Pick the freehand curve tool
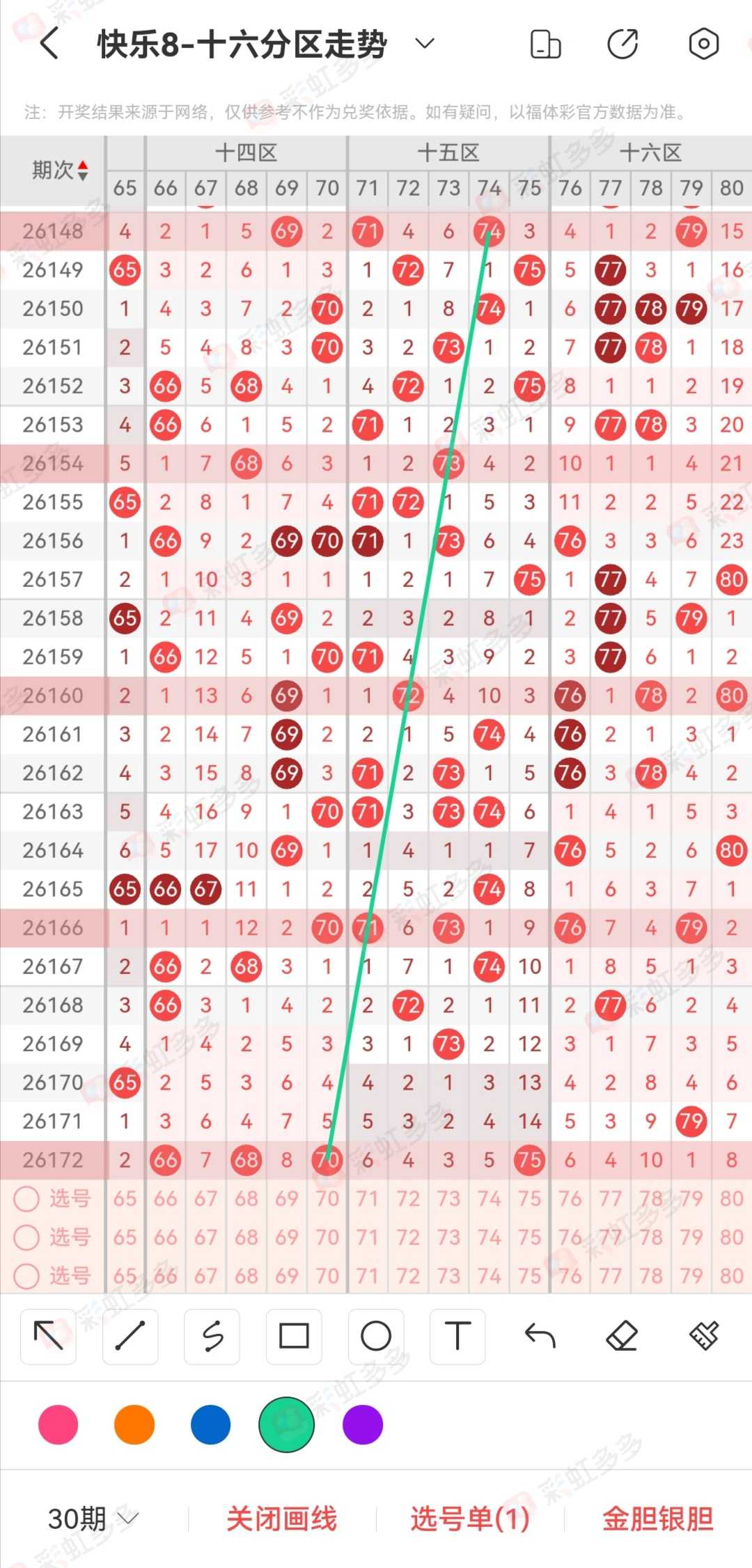The image size is (752, 1568). [212, 1336]
